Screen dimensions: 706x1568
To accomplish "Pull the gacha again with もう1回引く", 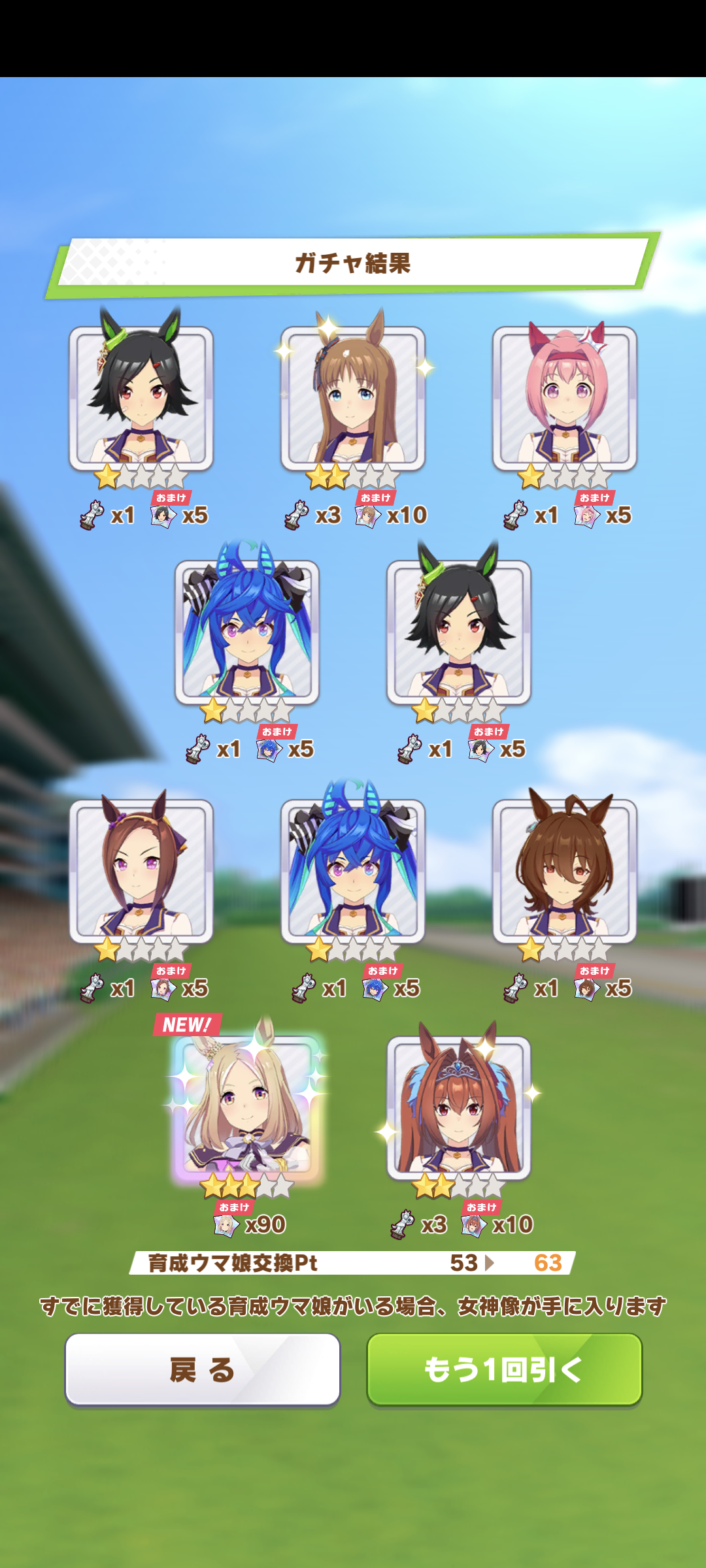I will [504, 1369].
